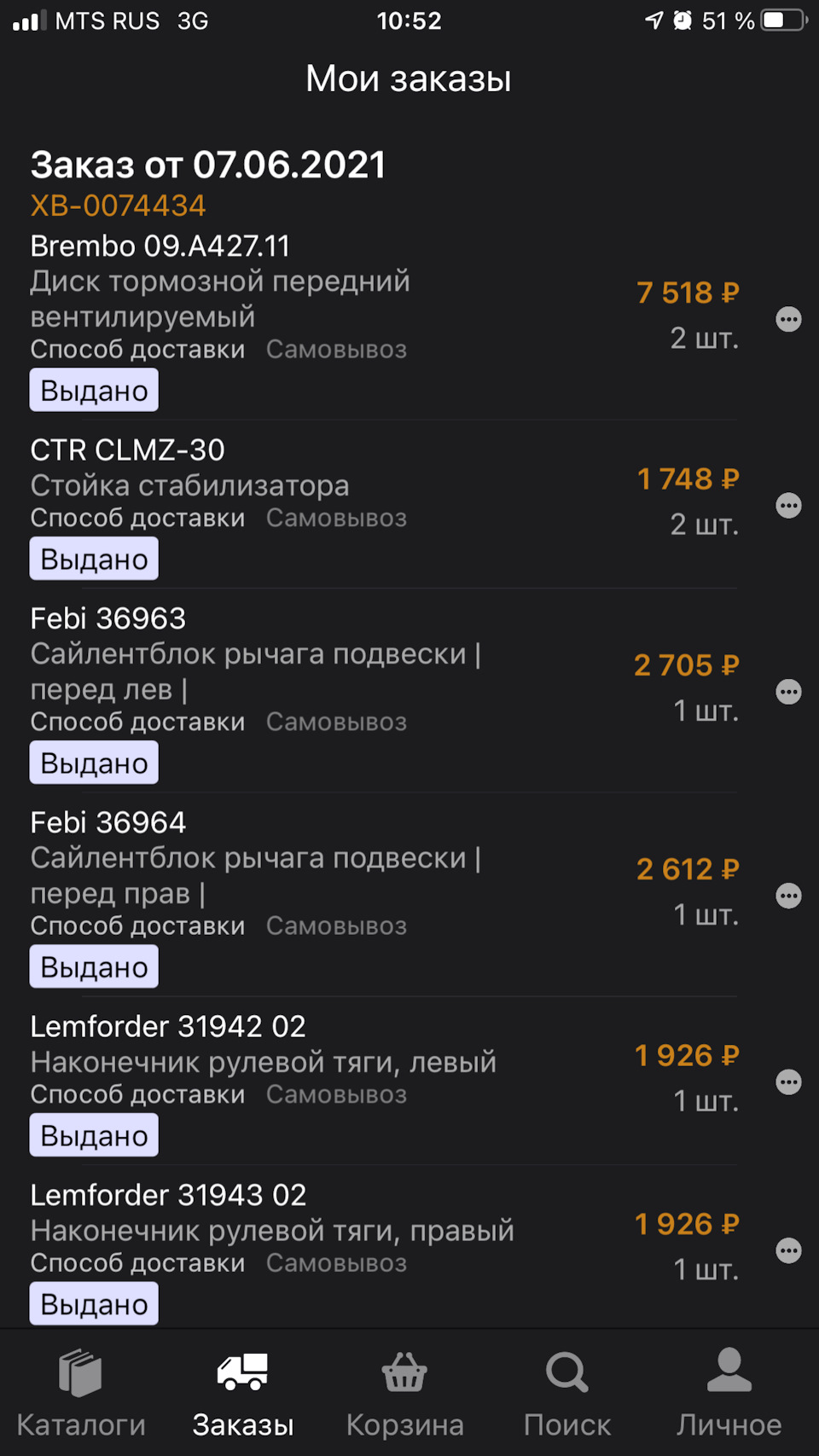
Task: Open more options for Febi 36963
Action: (x=788, y=692)
